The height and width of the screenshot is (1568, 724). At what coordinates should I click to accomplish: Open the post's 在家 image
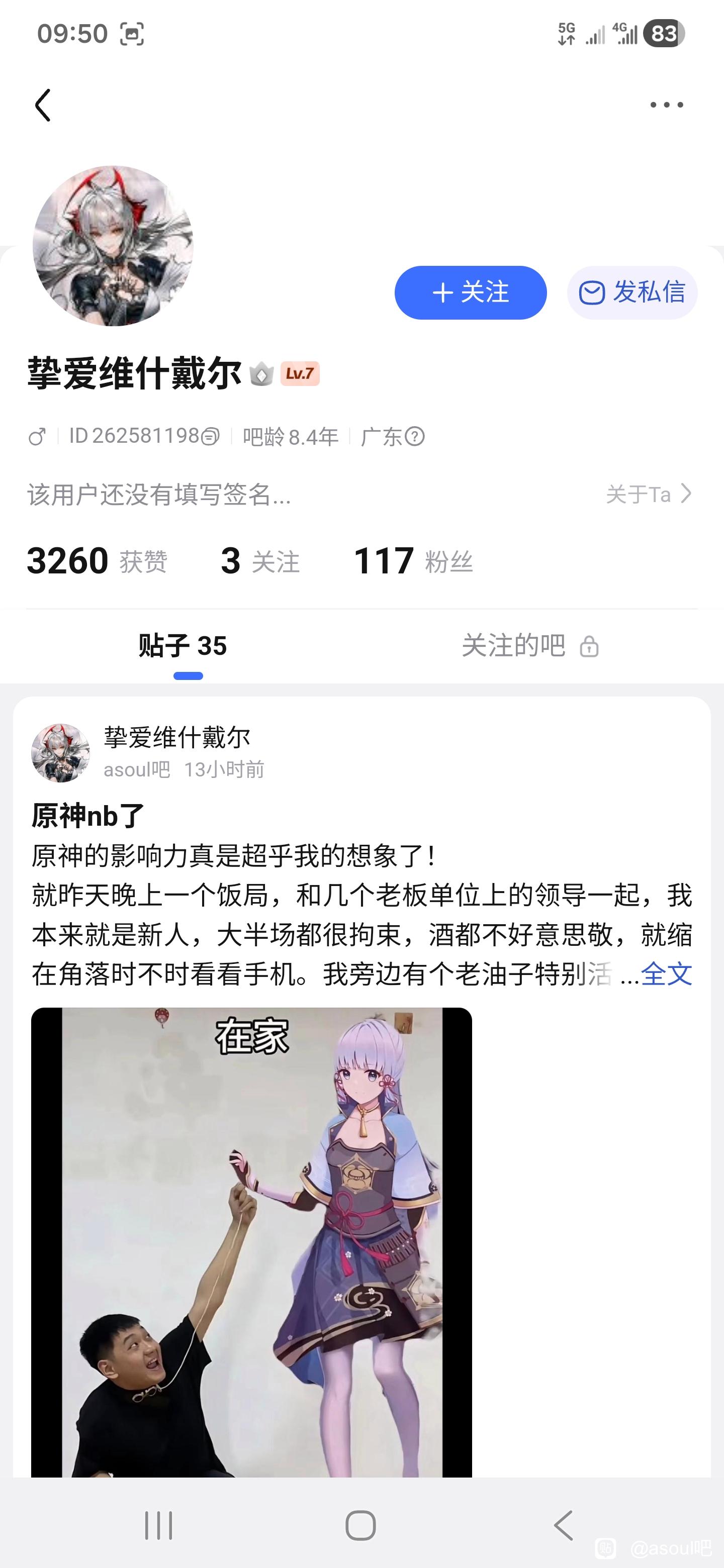[x=251, y=1242]
